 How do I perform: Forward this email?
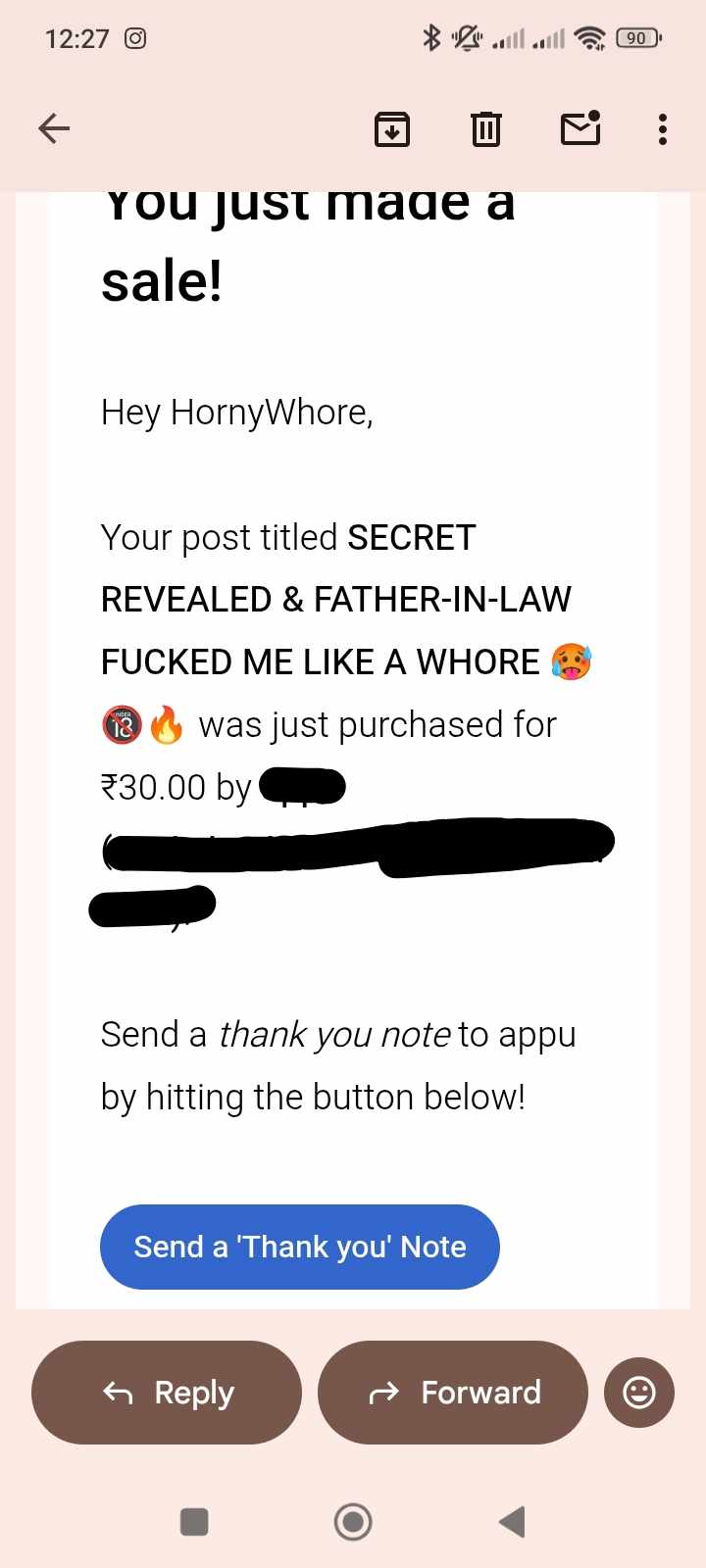(453, 1393)
